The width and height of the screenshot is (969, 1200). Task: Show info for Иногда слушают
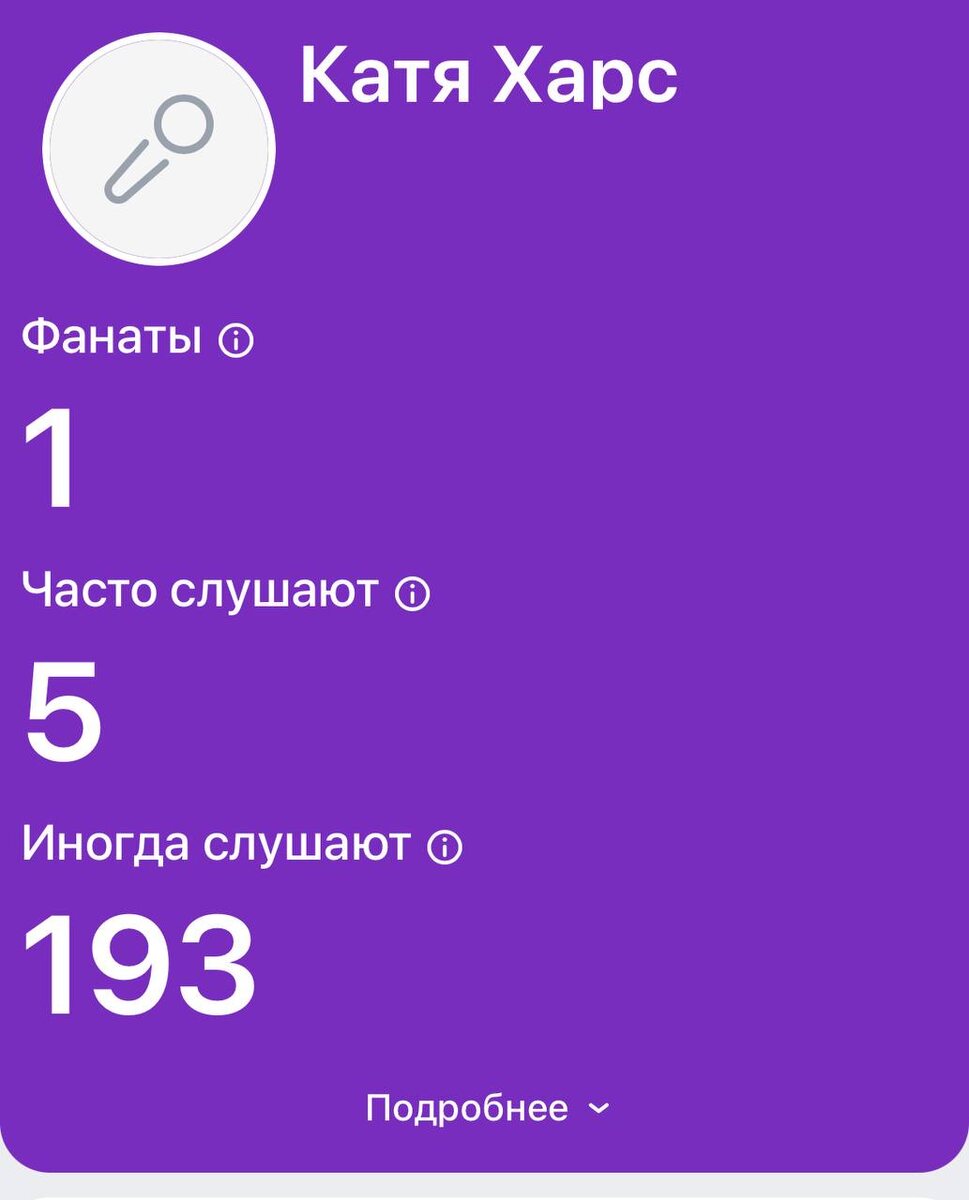[445, 848]
